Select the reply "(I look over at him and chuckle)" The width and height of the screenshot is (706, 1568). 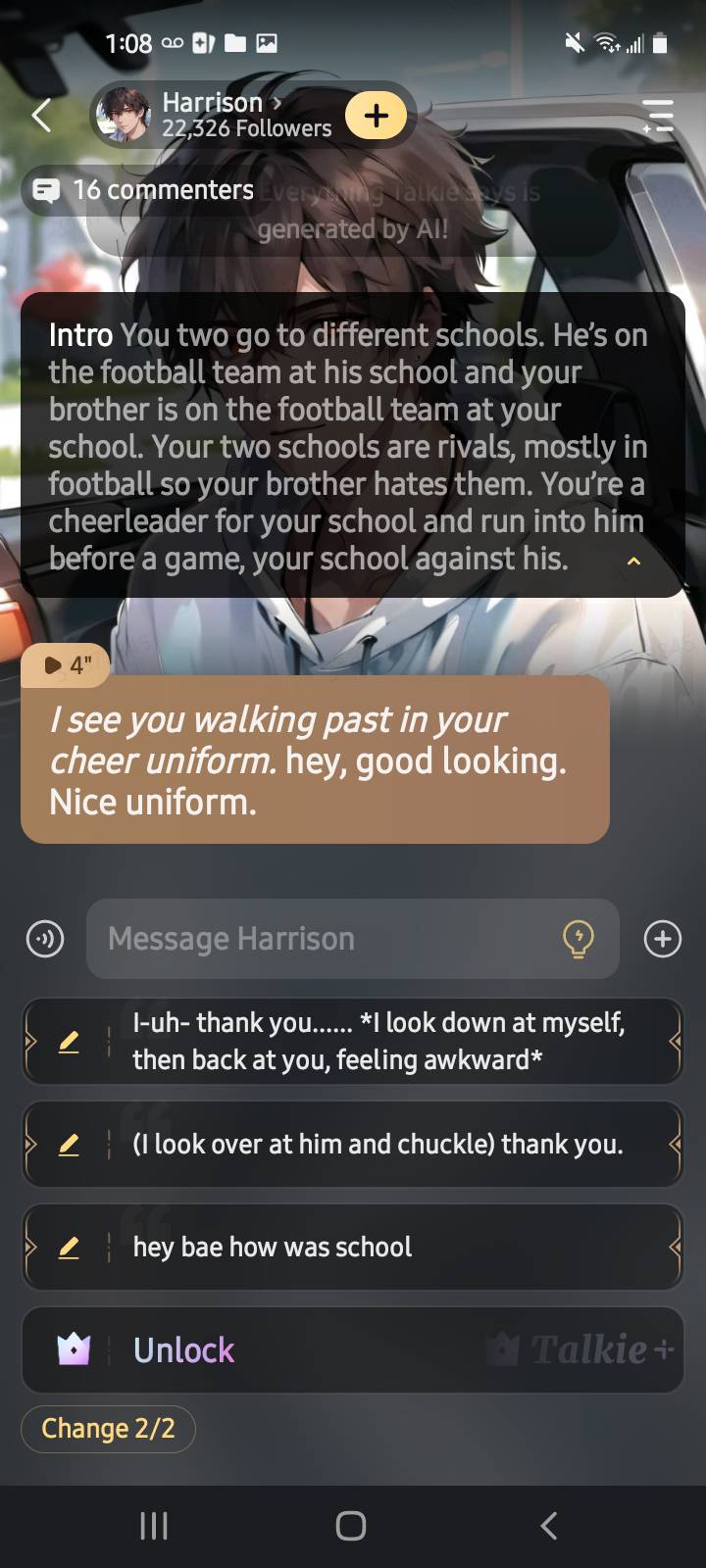378,1144
